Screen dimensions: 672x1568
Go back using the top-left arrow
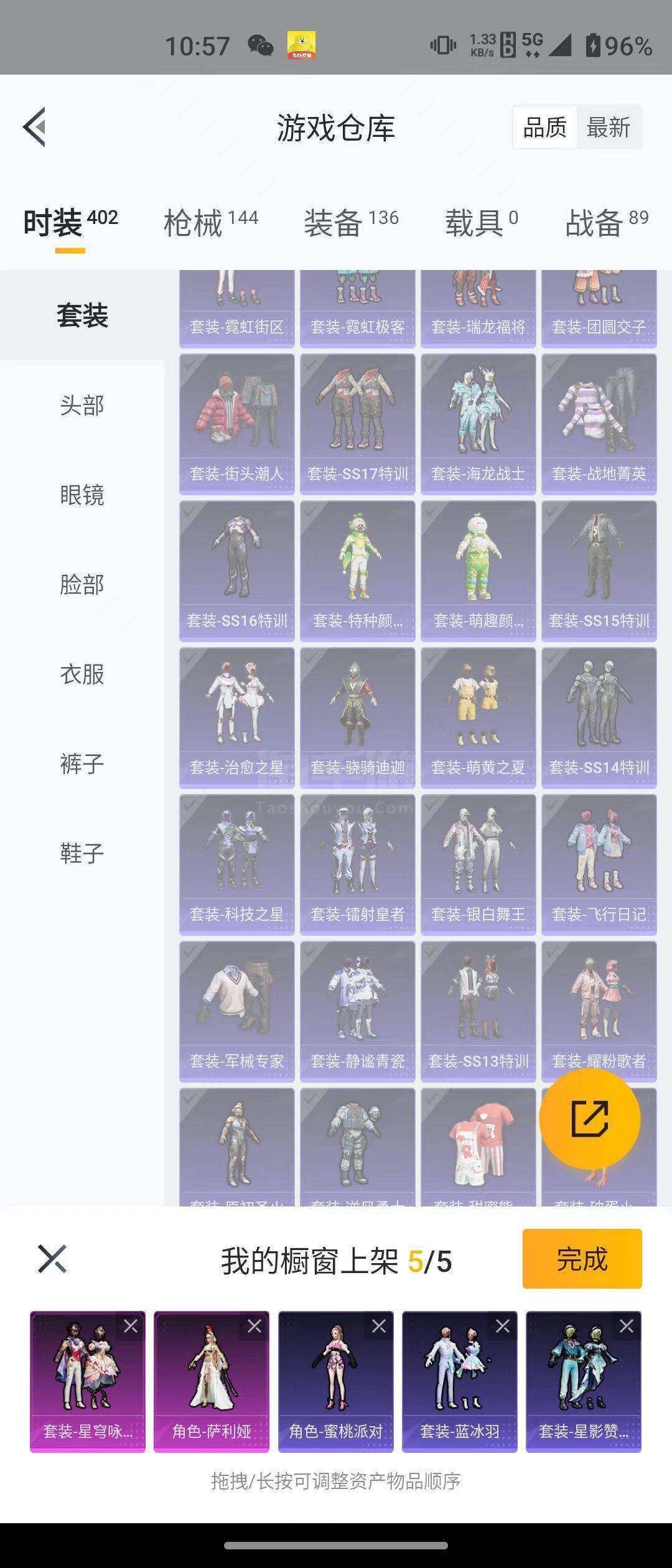click(x=35, y=127)
